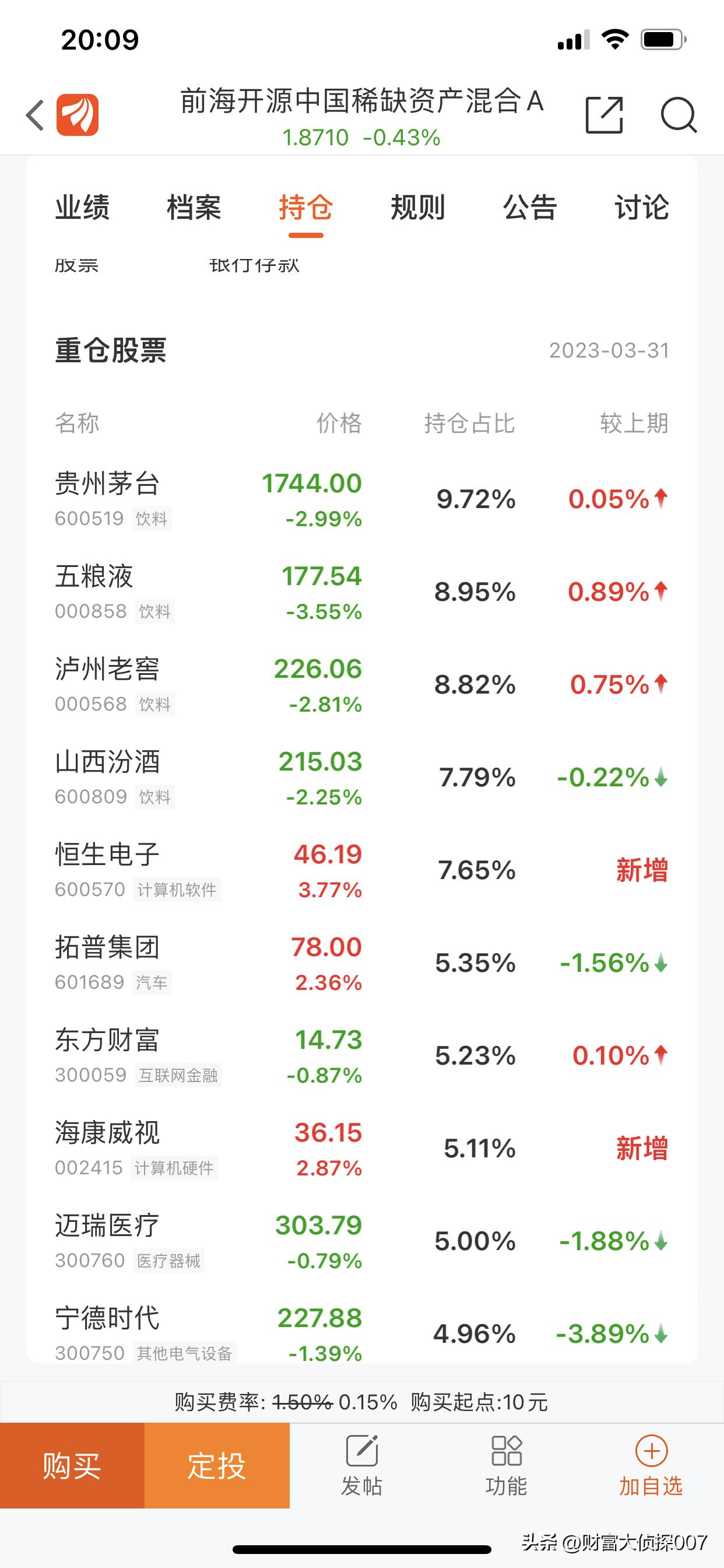Click the 东方财富 app logo
The image size is (724, 1568).
(78, 116)
